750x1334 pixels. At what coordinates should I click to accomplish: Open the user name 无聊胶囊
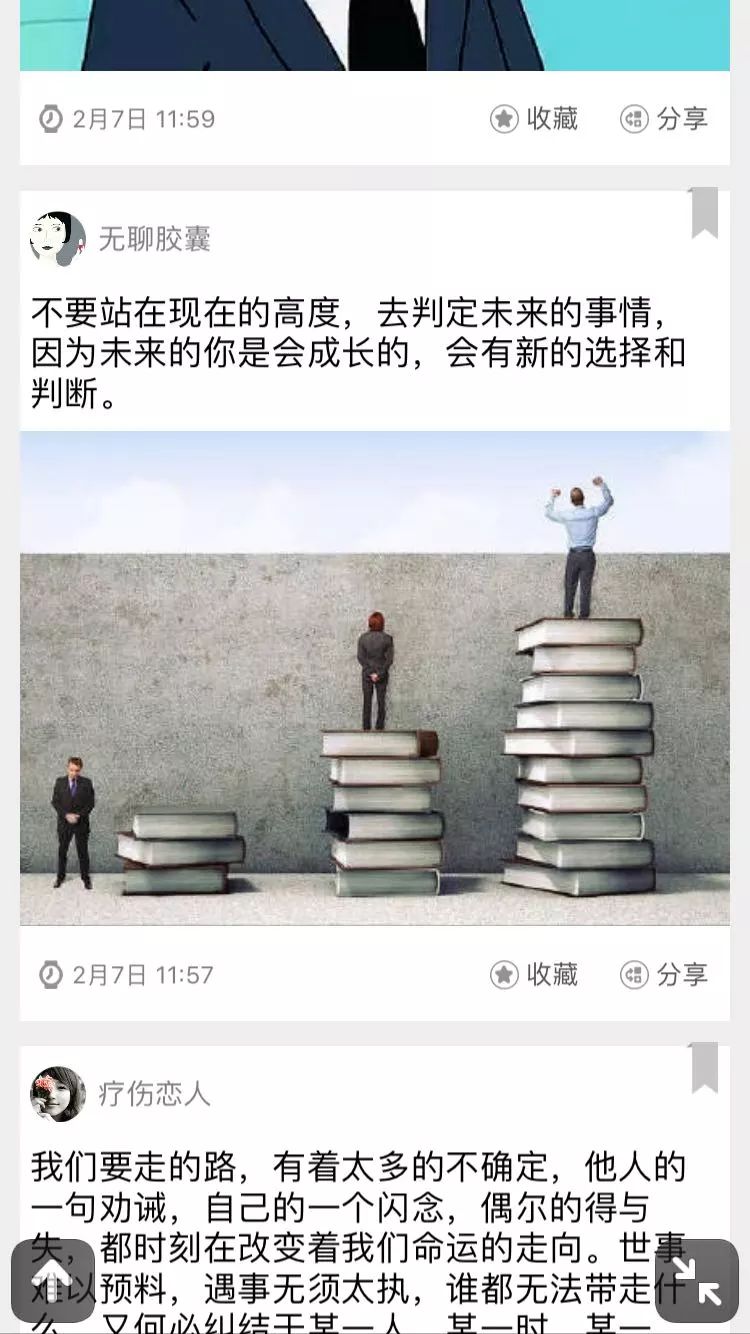pyautogui.click(x=154, y=239)
